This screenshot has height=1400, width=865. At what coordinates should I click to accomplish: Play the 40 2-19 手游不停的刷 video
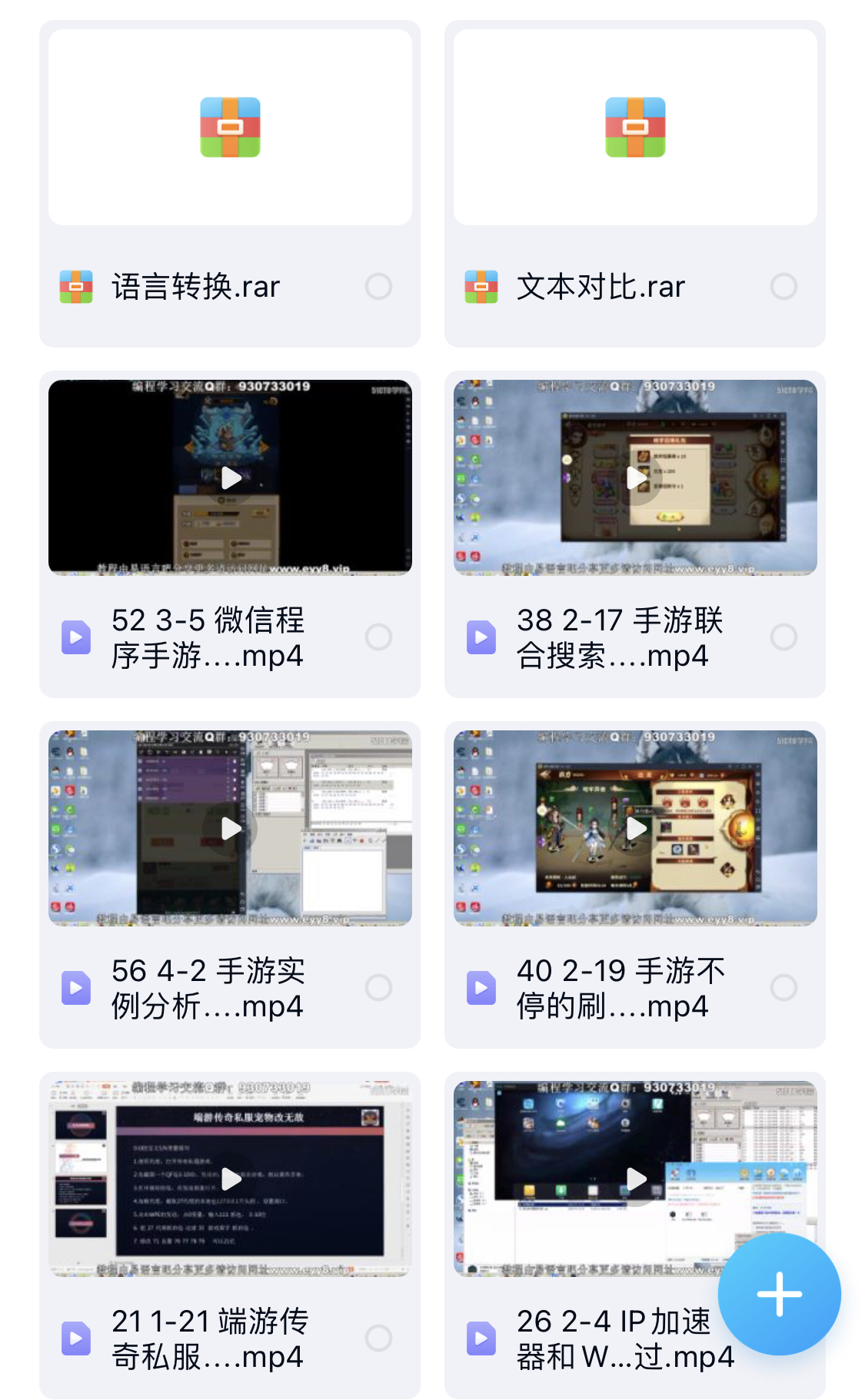point(636,829)
